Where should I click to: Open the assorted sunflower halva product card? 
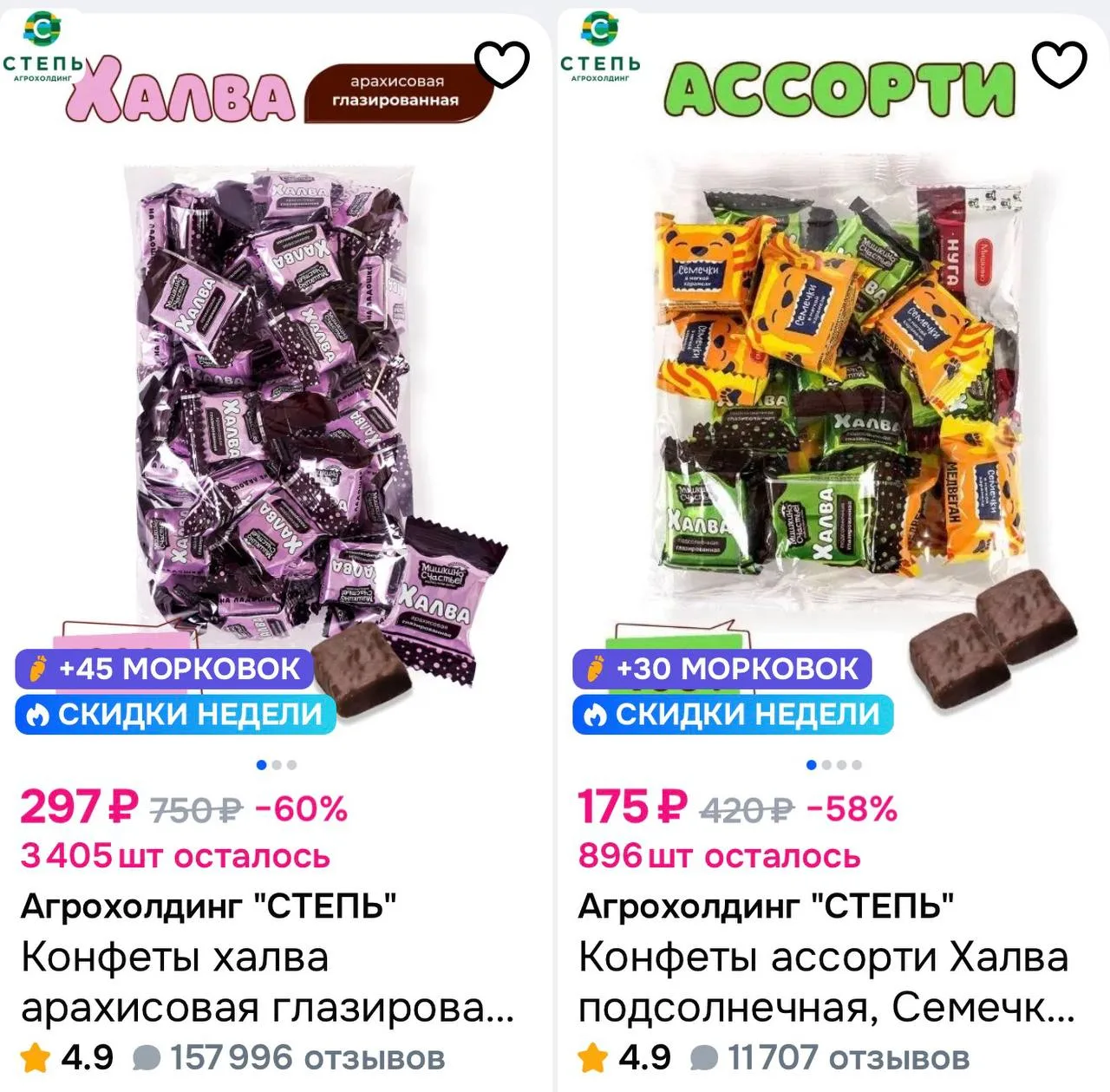coord(826,983)
